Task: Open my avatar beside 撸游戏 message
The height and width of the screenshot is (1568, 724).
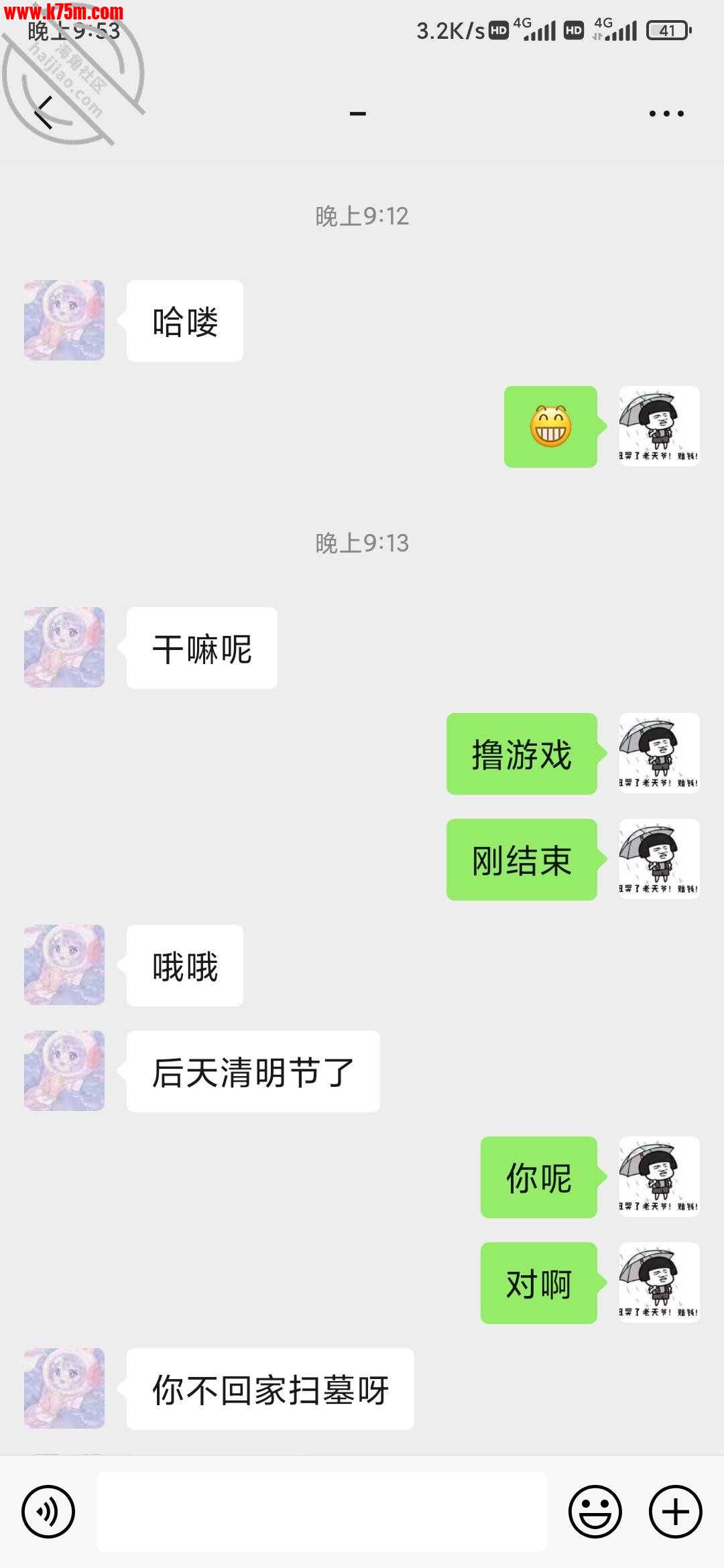Action: [x=659, y=753]
